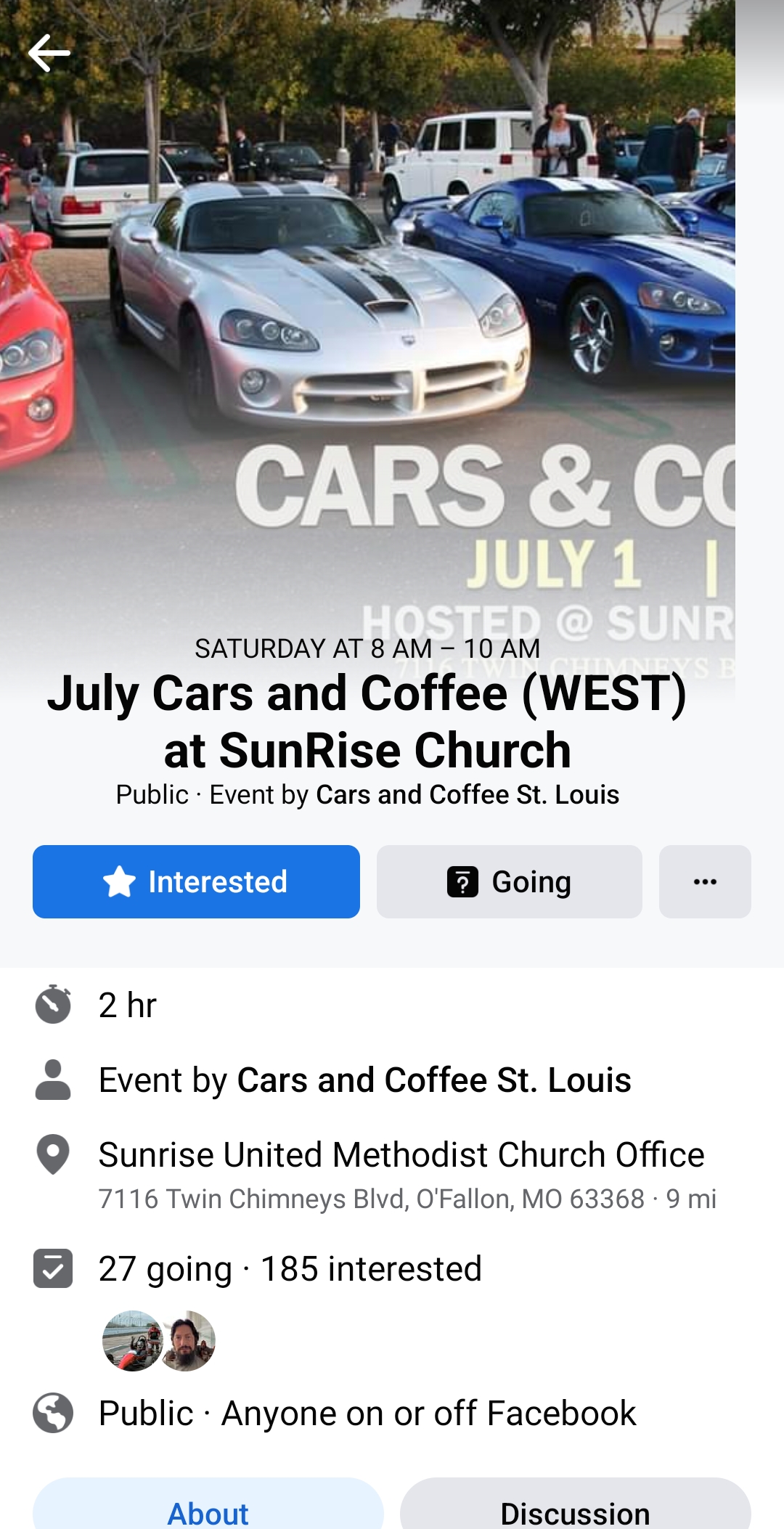Open the ellipsis more options menu

(703, 881)
